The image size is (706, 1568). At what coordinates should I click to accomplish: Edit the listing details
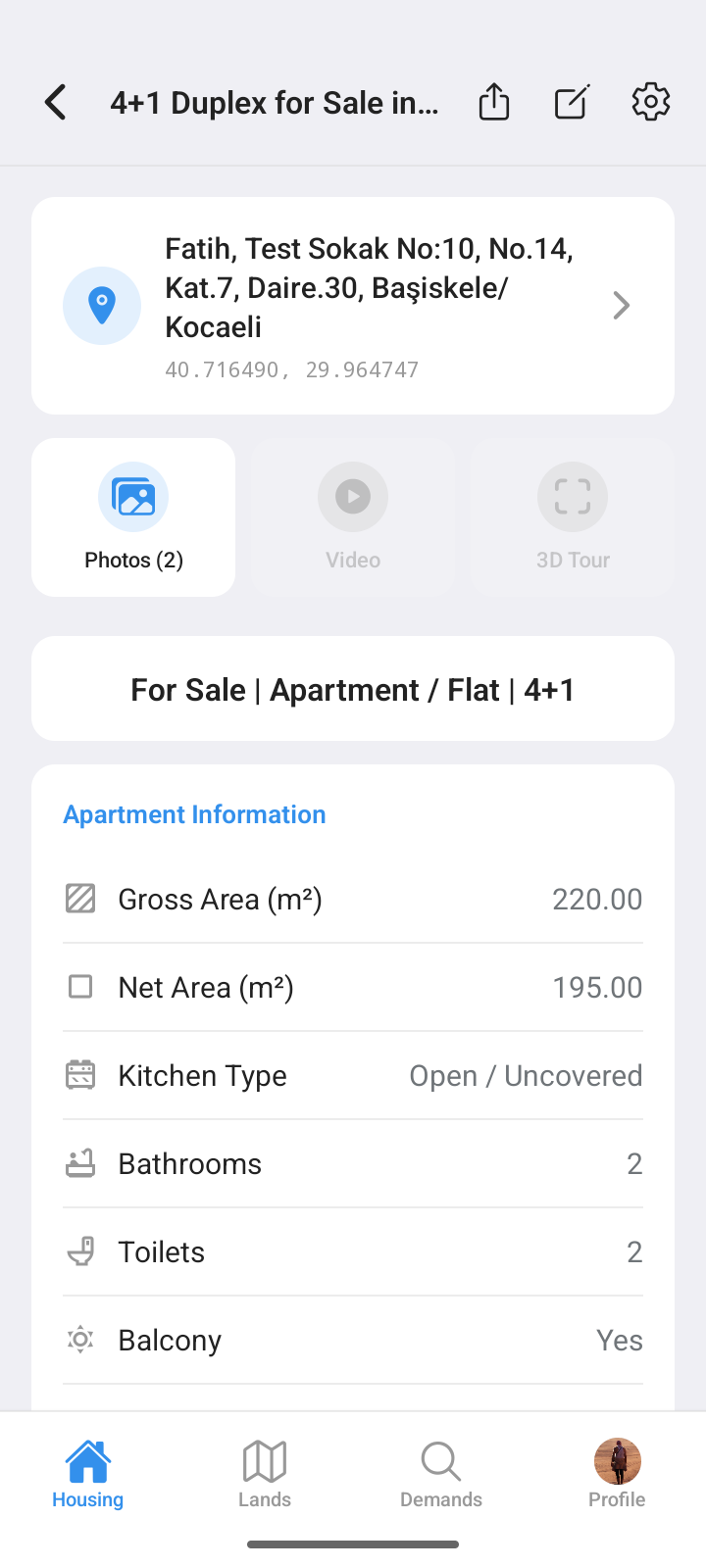(572, 102)
